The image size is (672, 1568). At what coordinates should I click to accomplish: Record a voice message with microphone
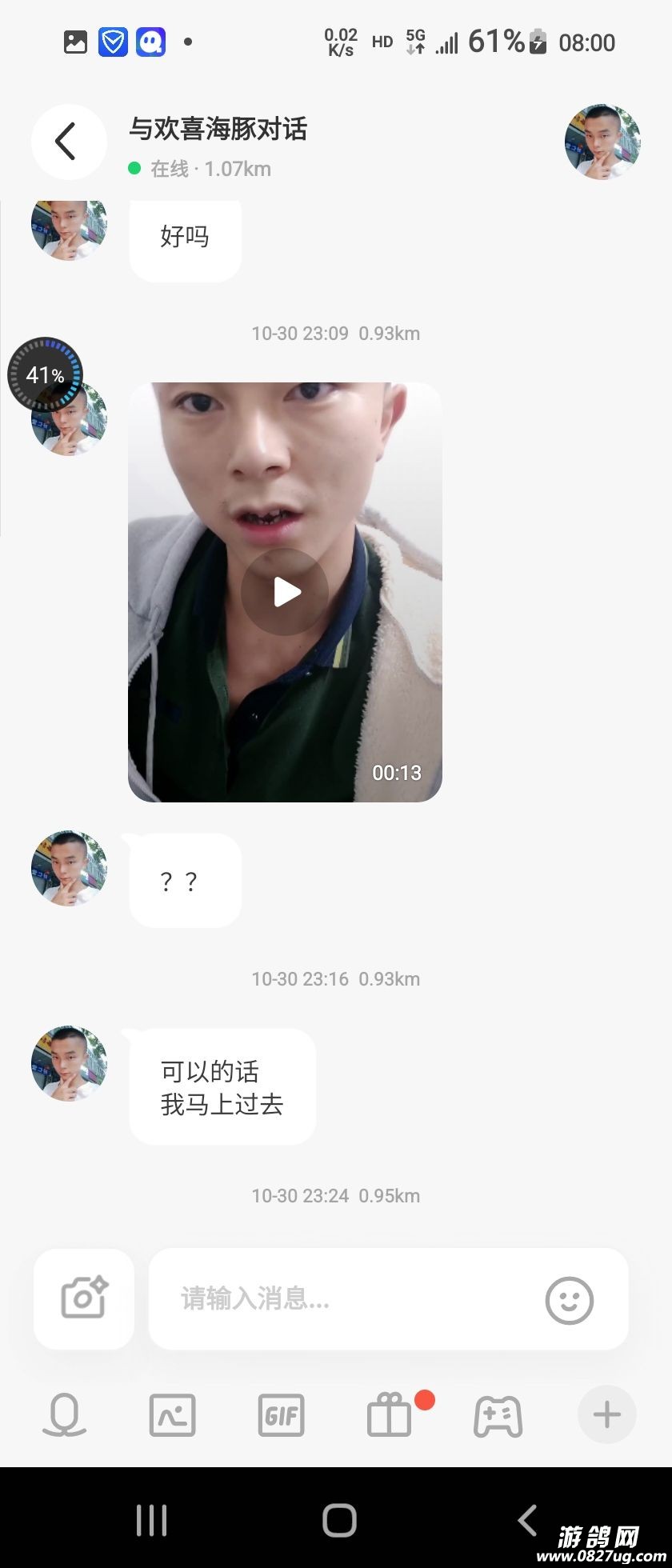(64, 1414)
